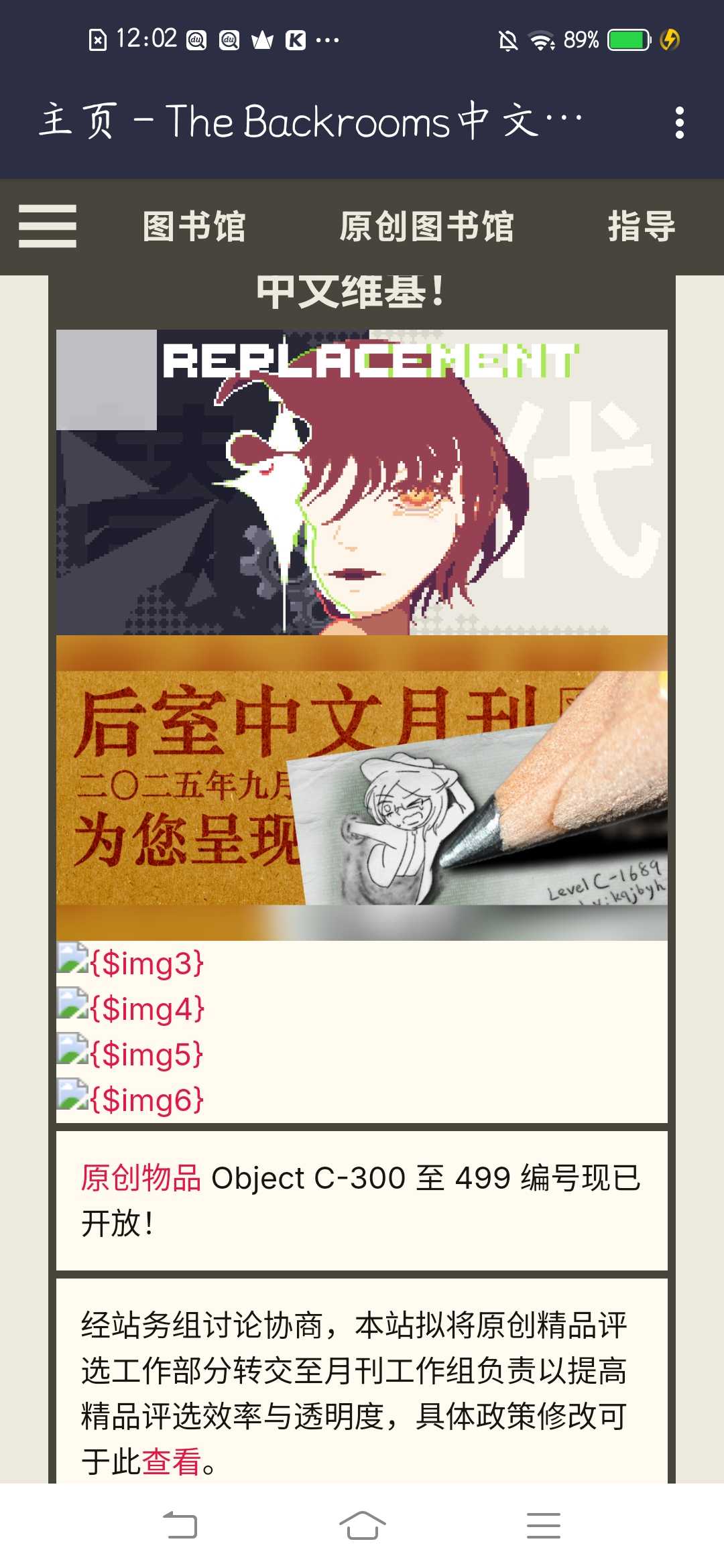Viewport: 724px width, 1568px height.
Task: Go to the 图书馆 section
Action: point(194,226)
